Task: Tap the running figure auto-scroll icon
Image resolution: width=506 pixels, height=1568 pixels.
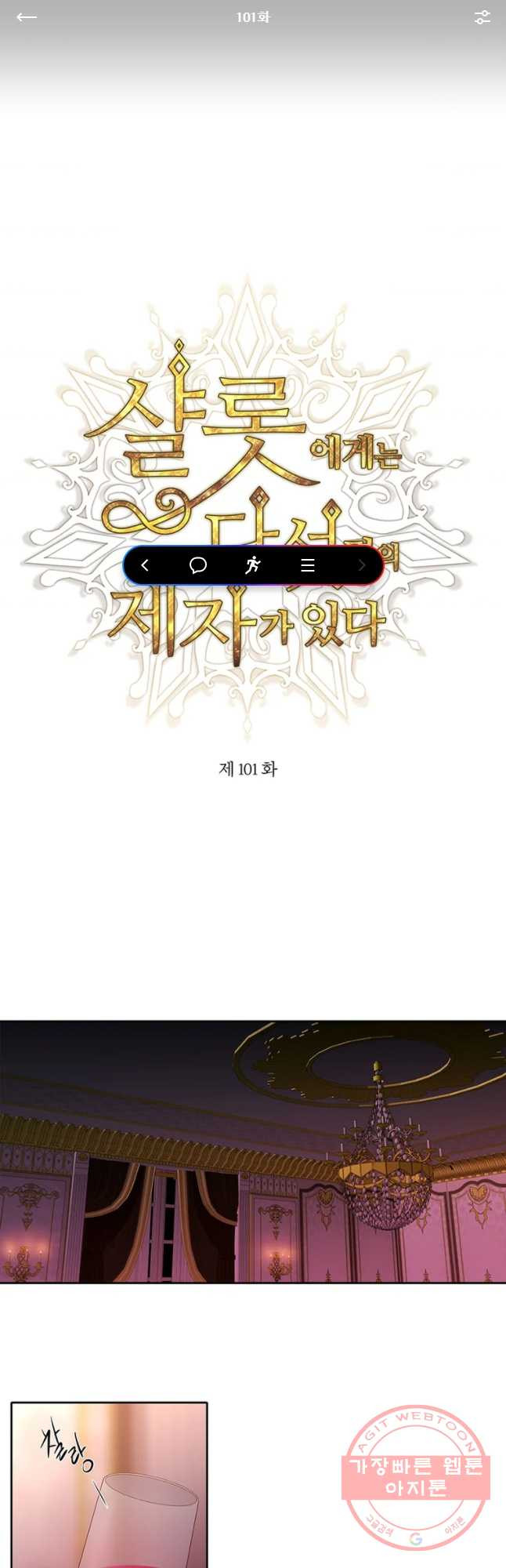Action: coord(252,565)
